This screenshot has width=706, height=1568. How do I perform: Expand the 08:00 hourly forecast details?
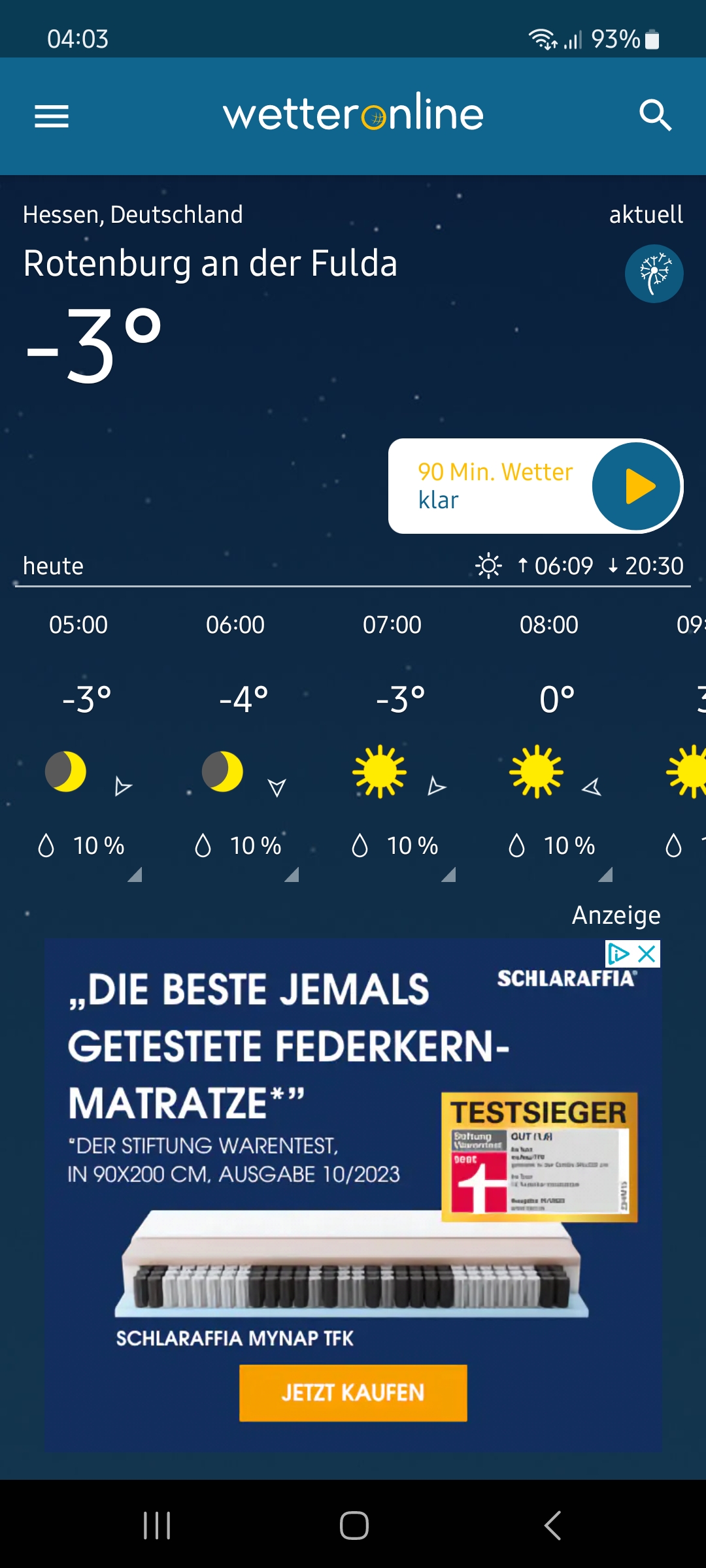(605, 875)
